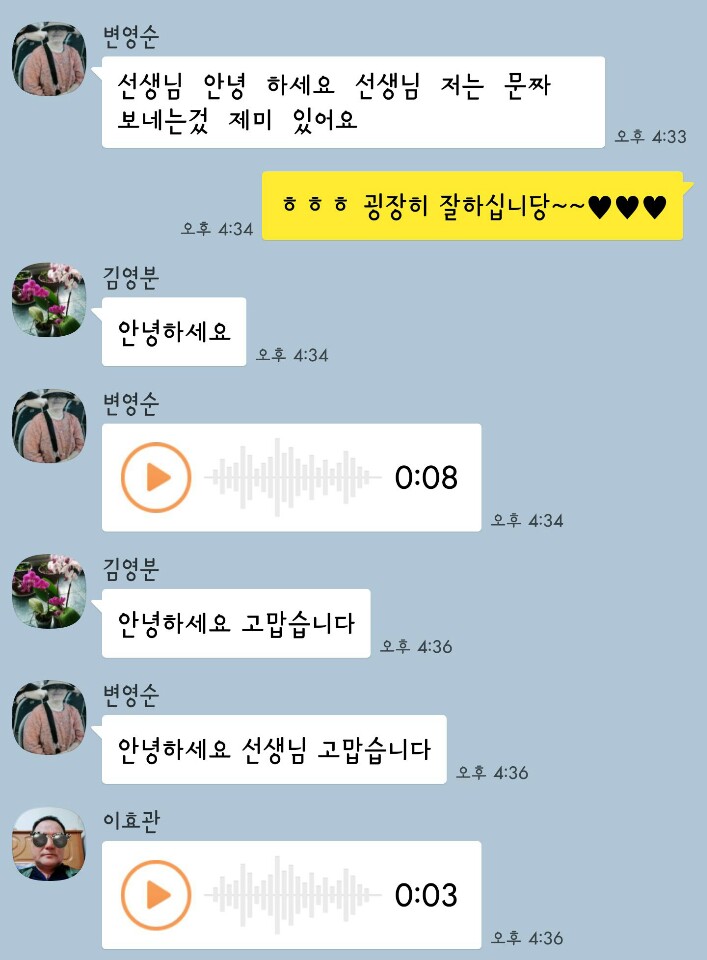707x960 pixels.
Task: View 변영순's profile beside the 문짜 보내는겄 message
Action: [x=49, y=59]
